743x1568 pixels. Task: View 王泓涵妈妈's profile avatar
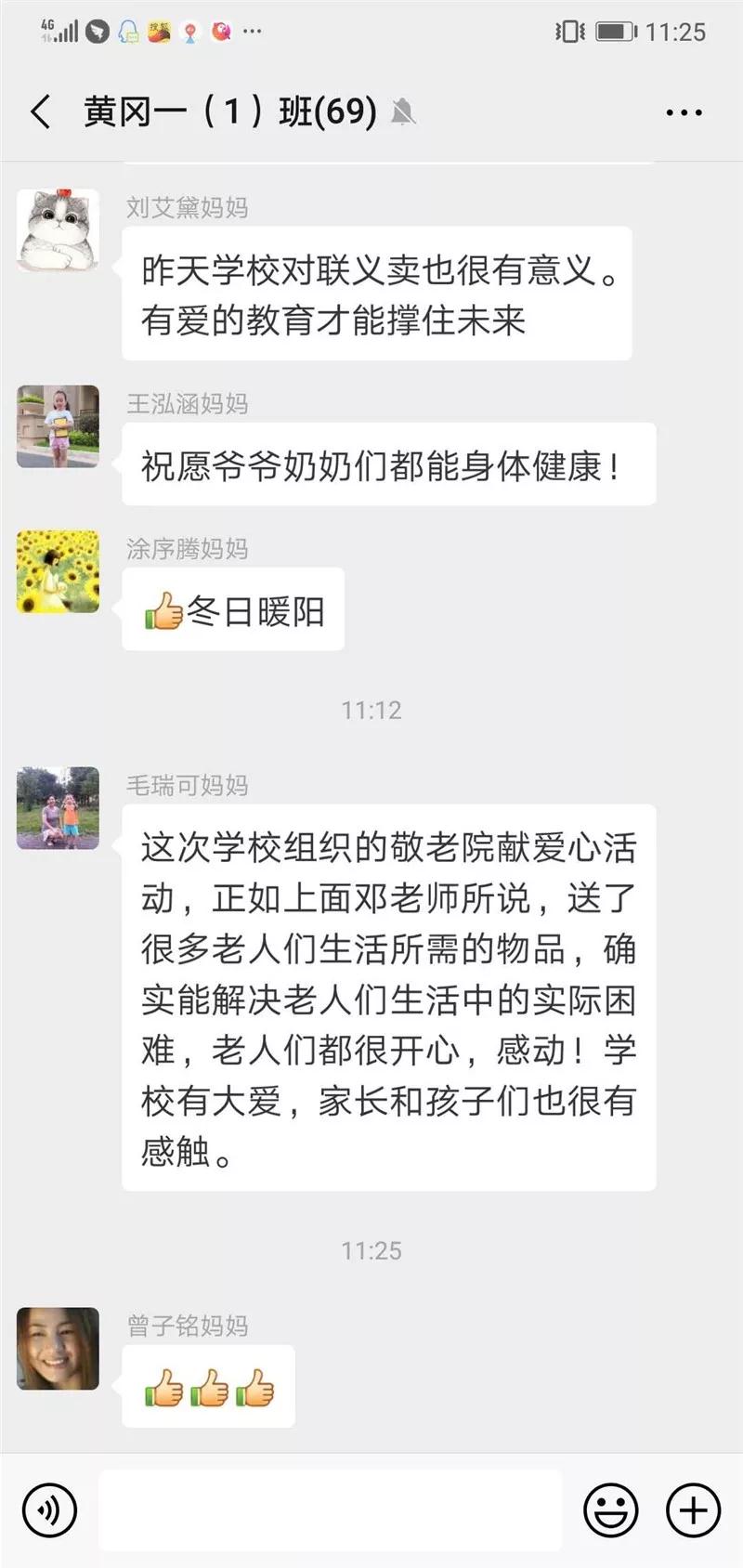coord(58,426)
